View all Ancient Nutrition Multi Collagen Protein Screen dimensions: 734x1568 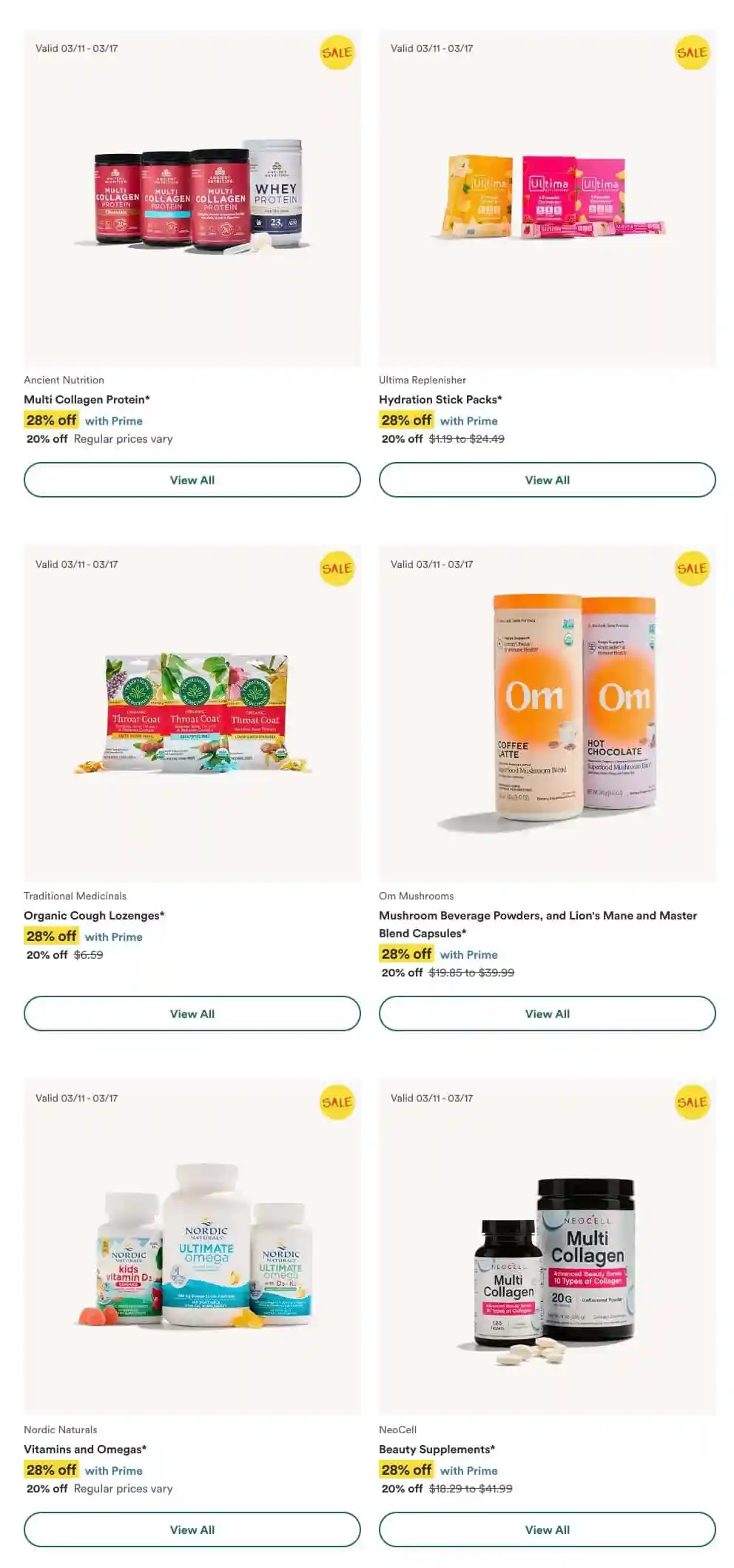click(x=192, y=480)
